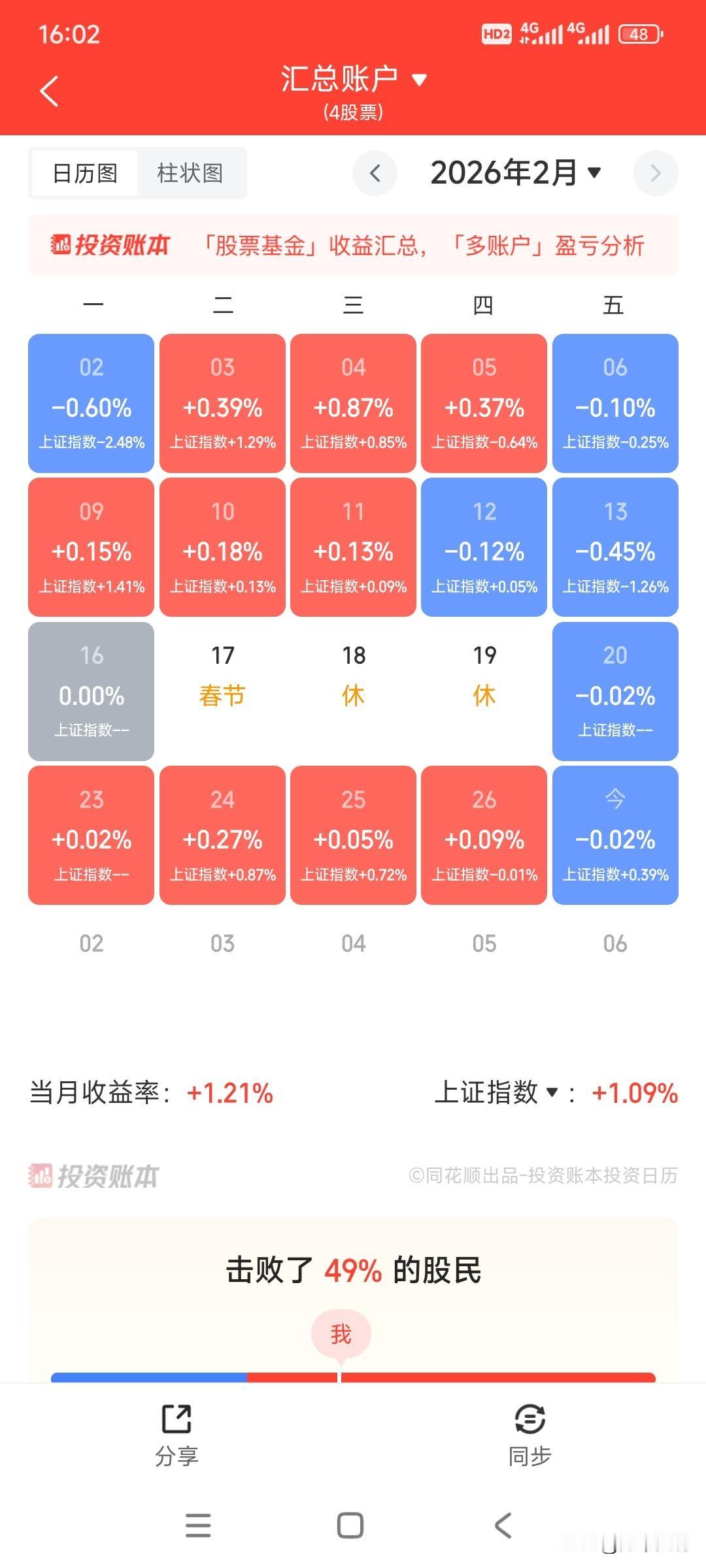Tap the back arrow in the red header

[x=49, y=91]
